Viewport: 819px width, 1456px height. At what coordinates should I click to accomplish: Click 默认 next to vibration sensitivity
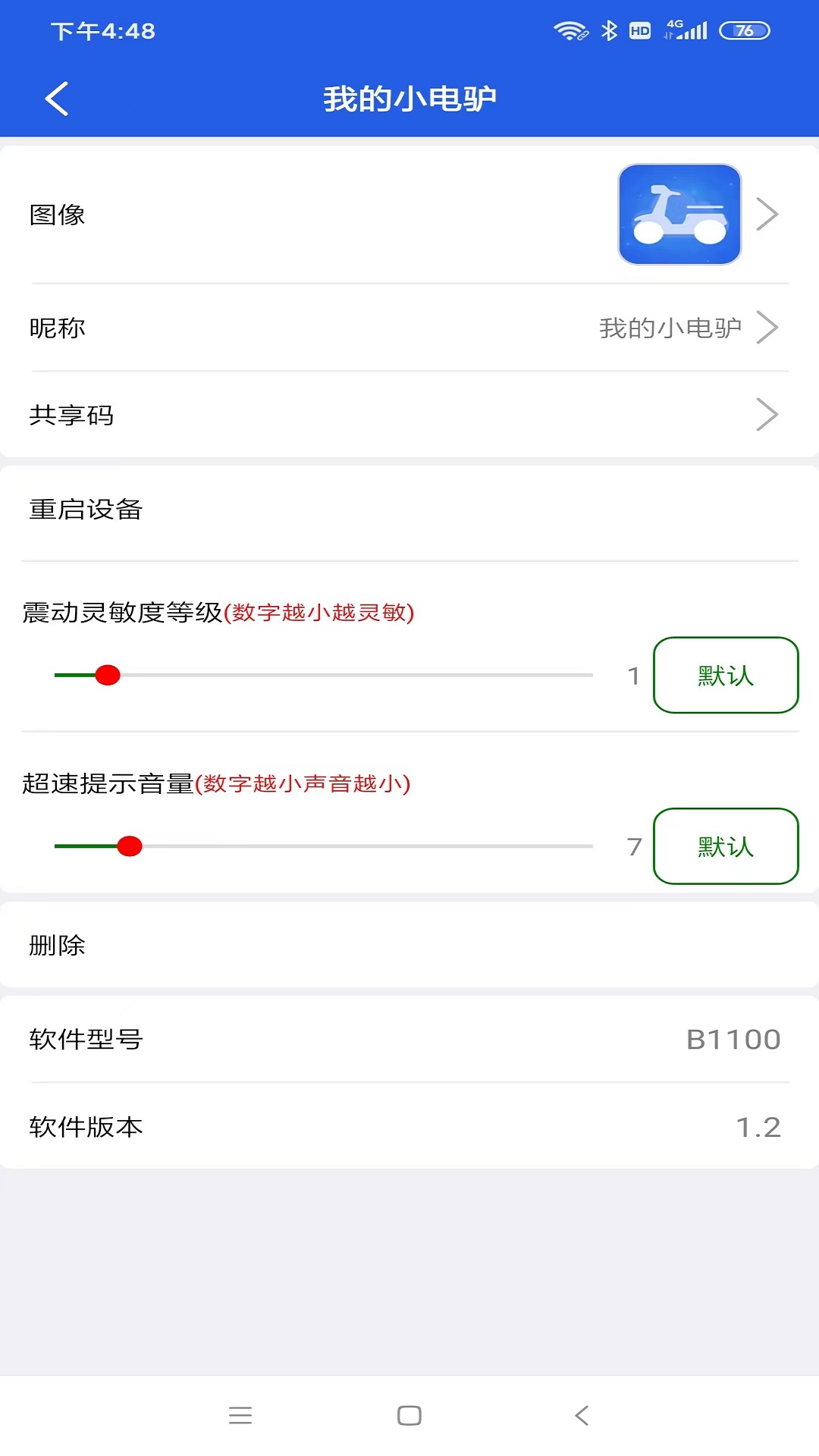click(x=725, y=676)
